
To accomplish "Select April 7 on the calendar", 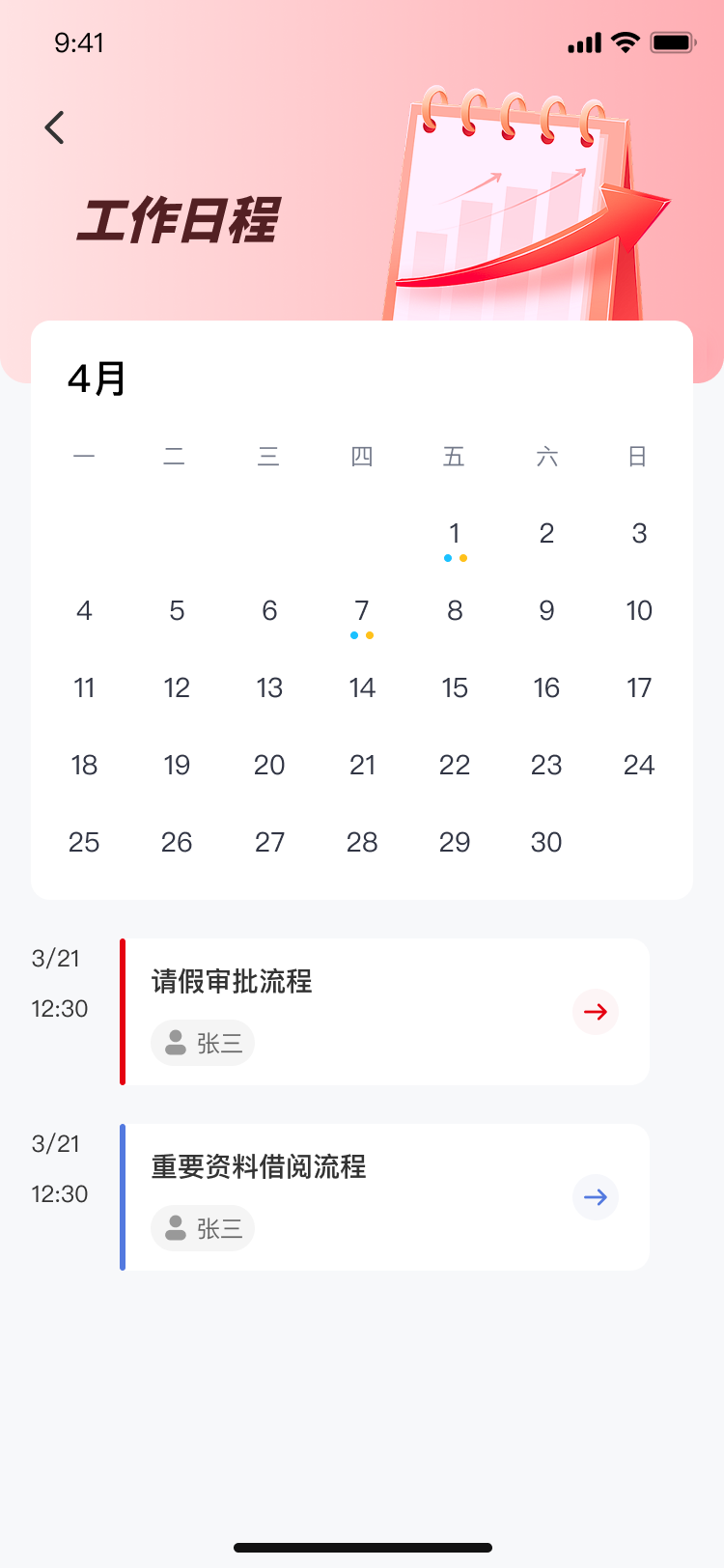I will point(362,611).
